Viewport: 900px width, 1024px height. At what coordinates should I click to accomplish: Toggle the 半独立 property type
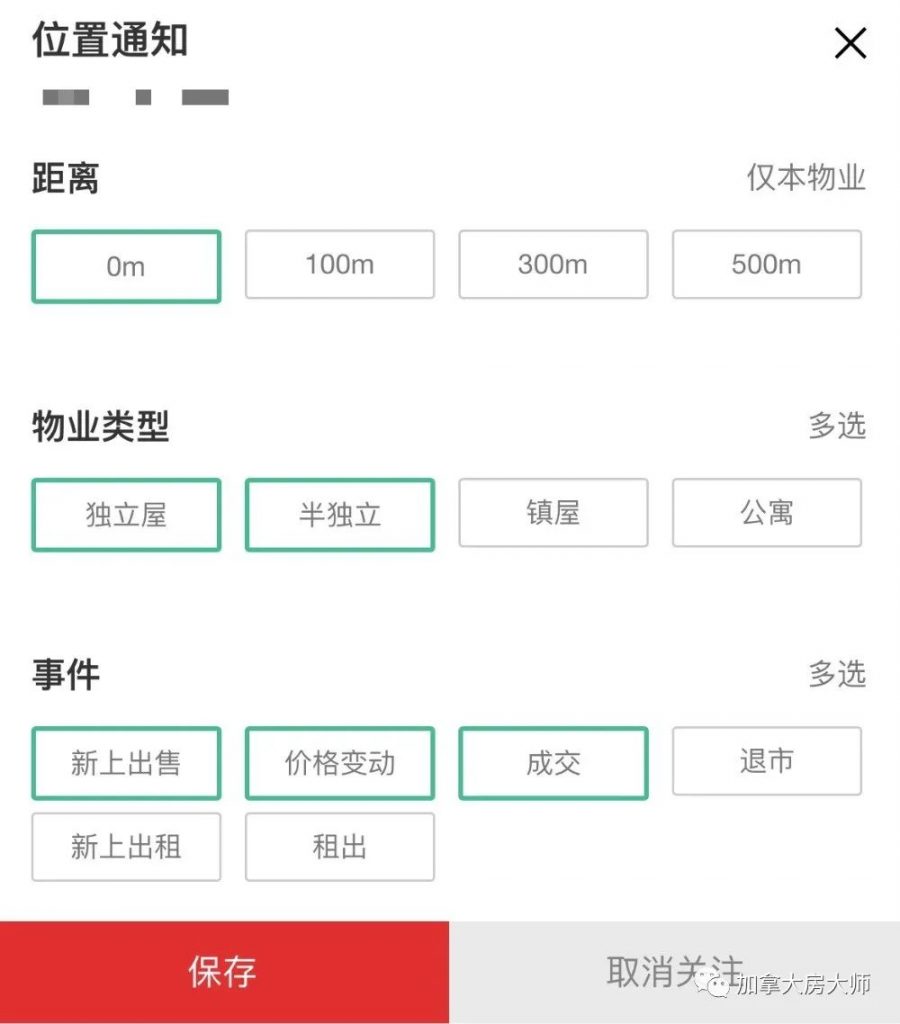(x=340, y=514)
